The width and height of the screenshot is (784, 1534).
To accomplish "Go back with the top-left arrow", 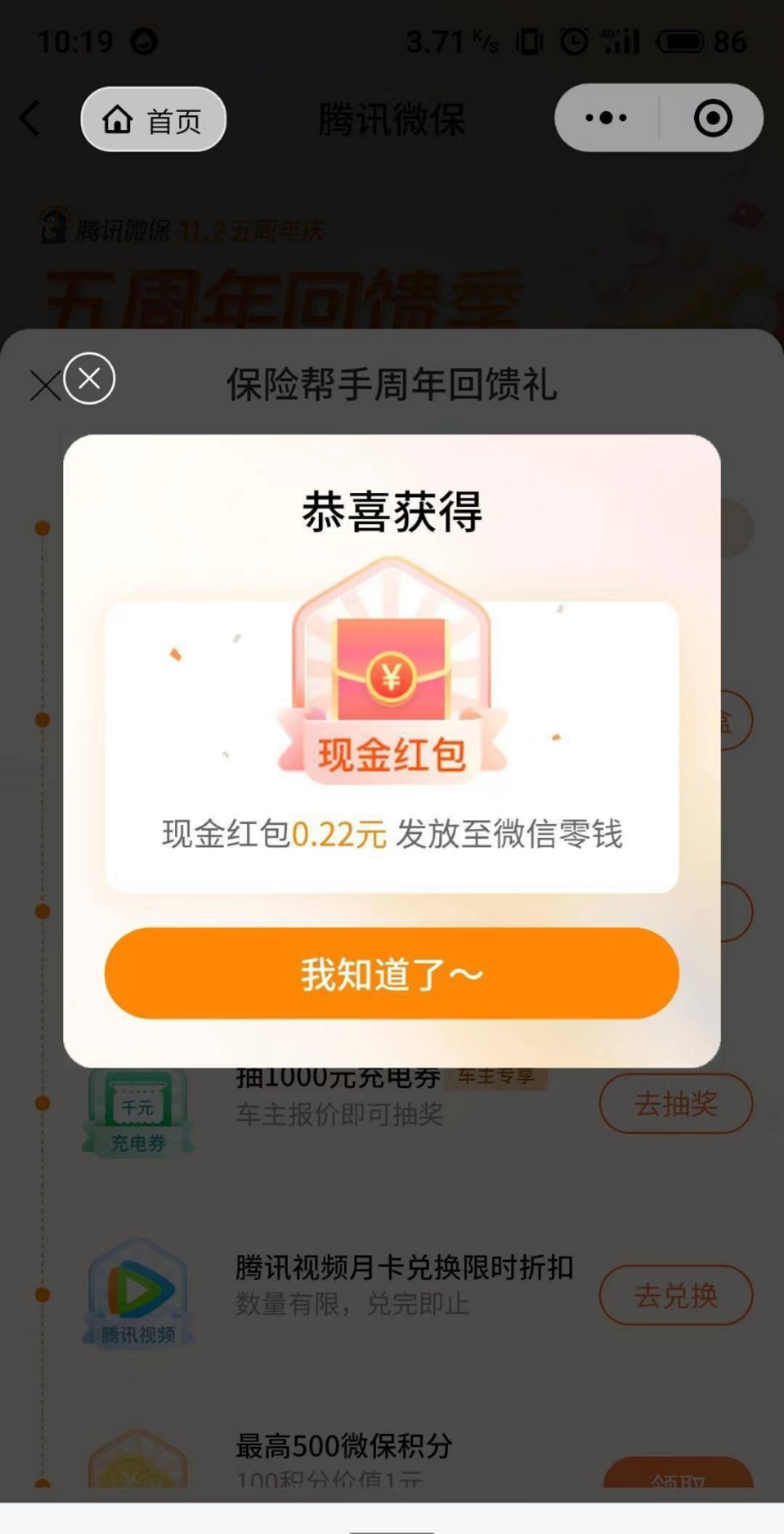I will coord(30,118).
